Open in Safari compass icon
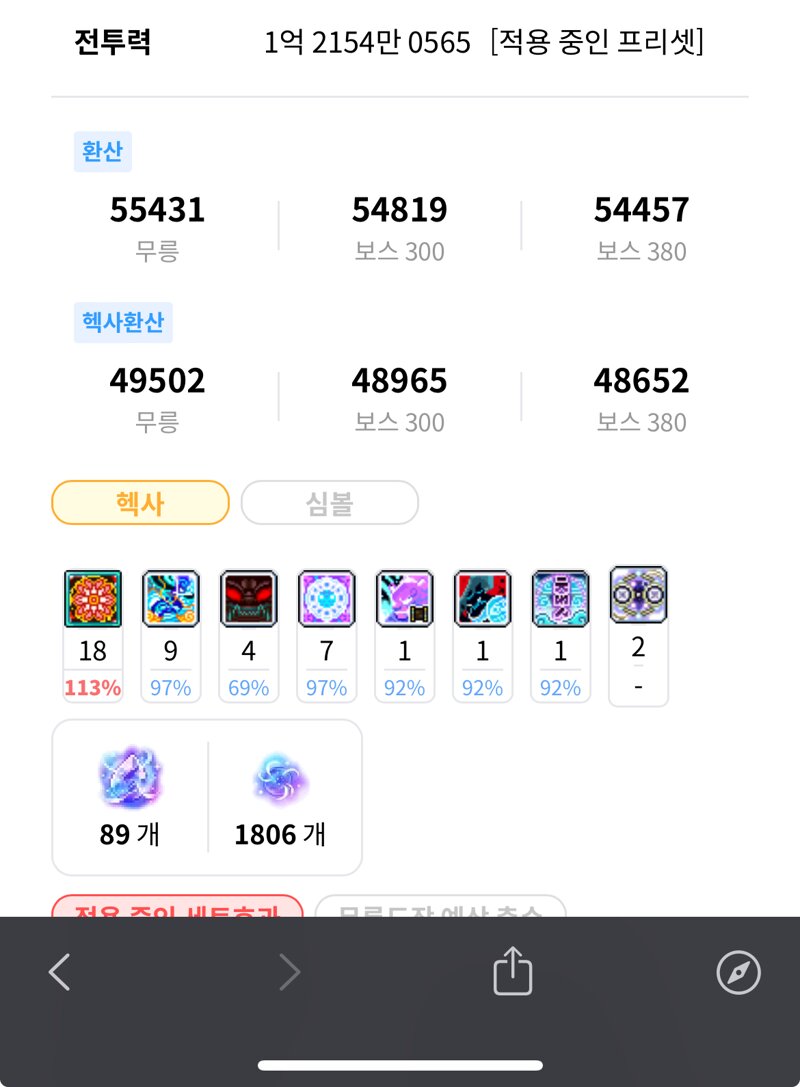The height and width of the screenshot is (1087, 800). click(x=738, y=971)
